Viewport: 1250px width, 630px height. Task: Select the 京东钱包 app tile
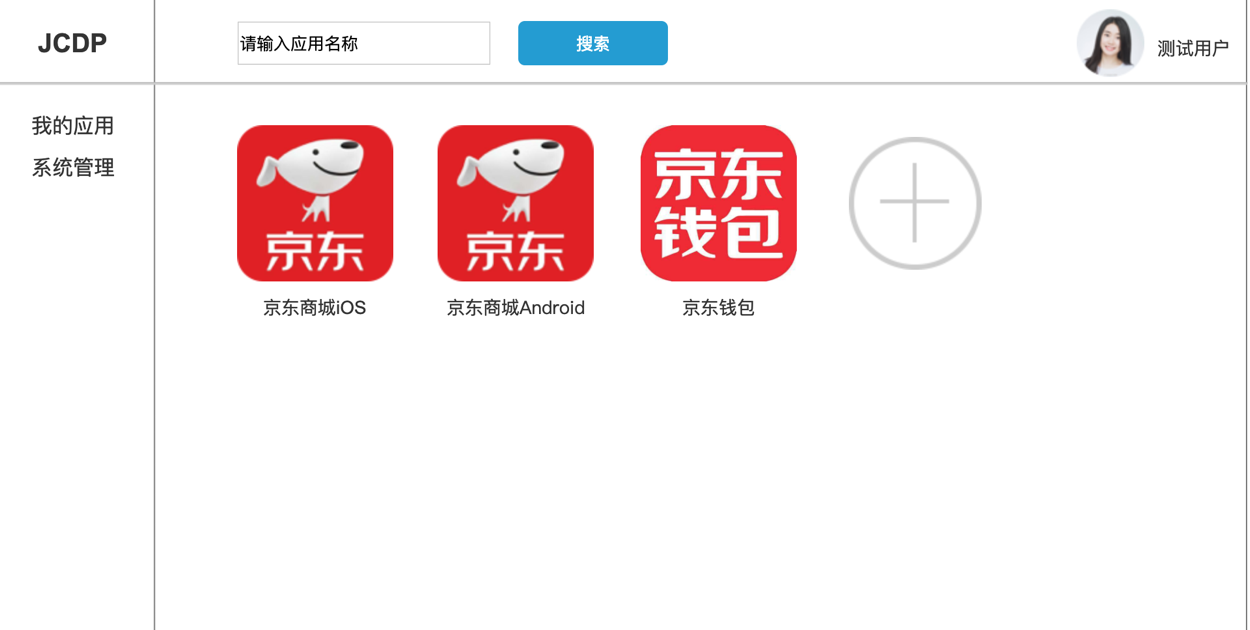click(718, 203)
